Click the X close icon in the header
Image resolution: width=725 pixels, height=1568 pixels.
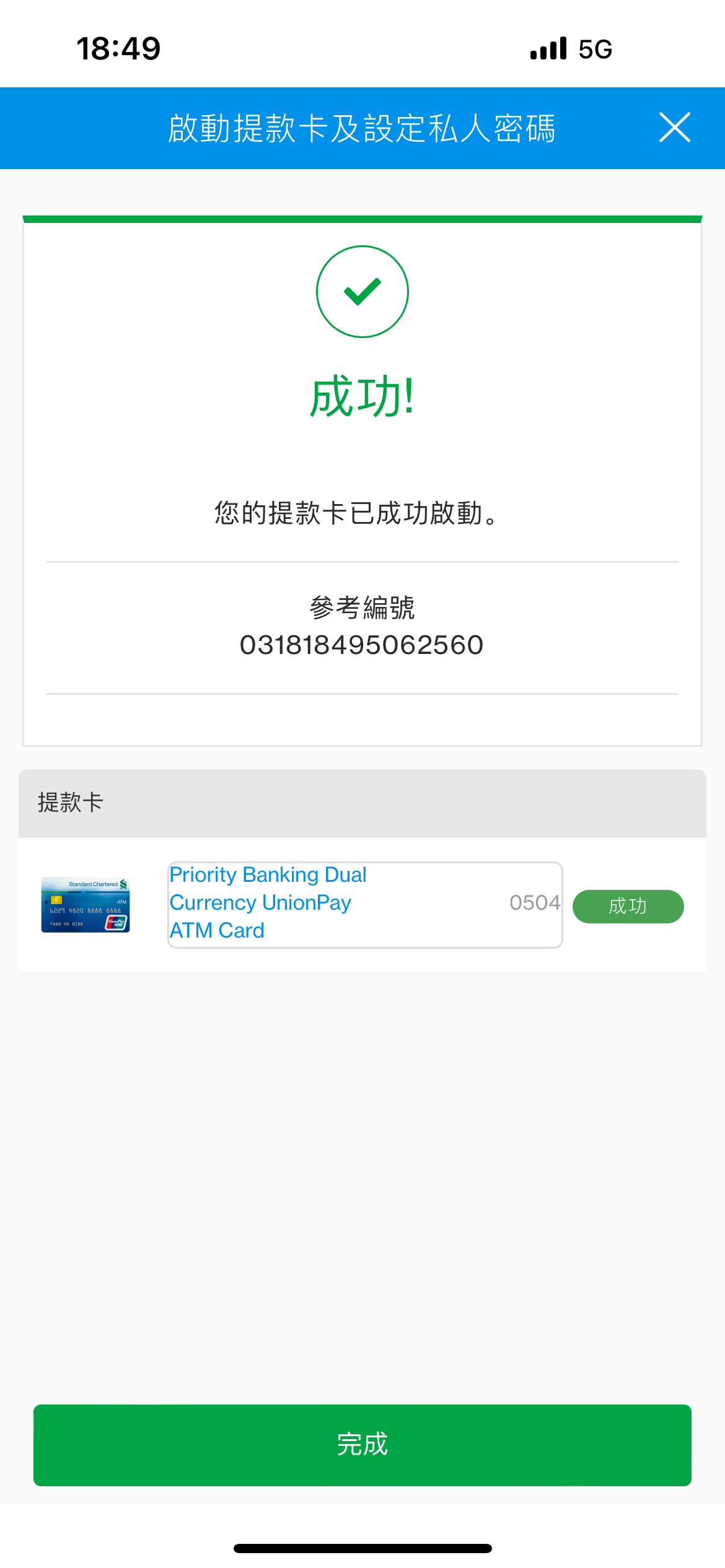pyautogui.click(x=675, y=128)
